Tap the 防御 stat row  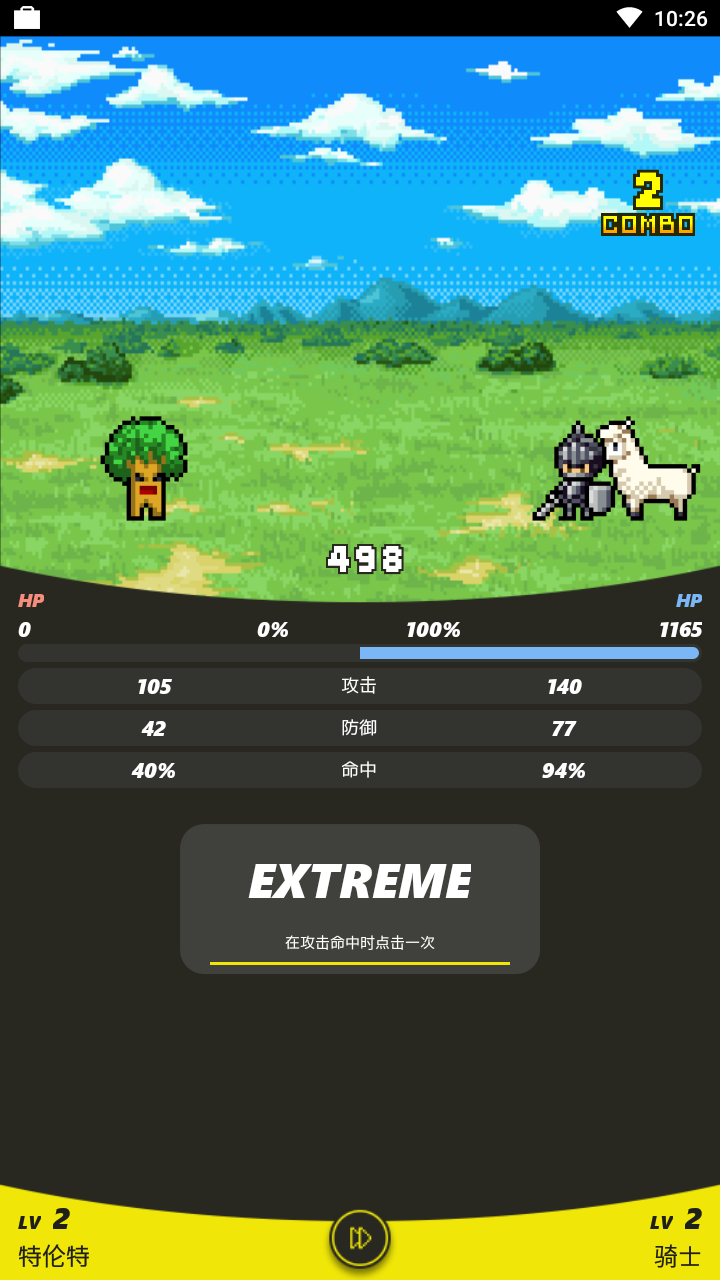(x=359, y=728)
